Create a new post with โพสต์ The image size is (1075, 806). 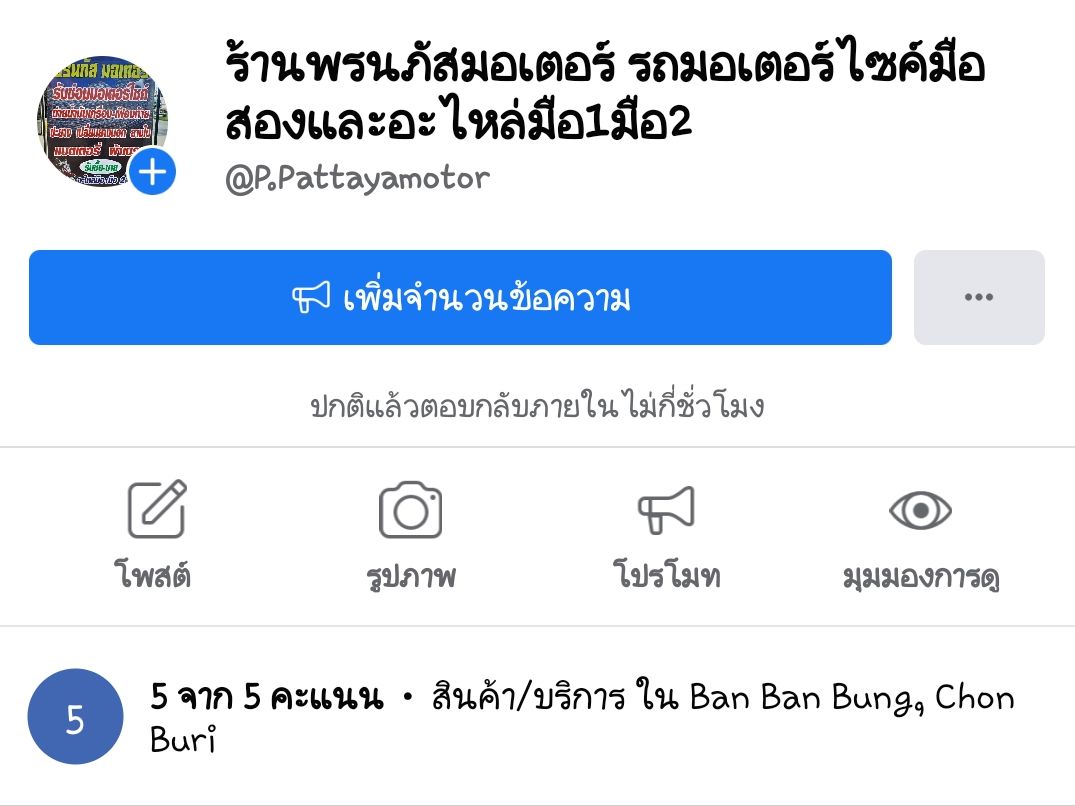tap(157, 535)
